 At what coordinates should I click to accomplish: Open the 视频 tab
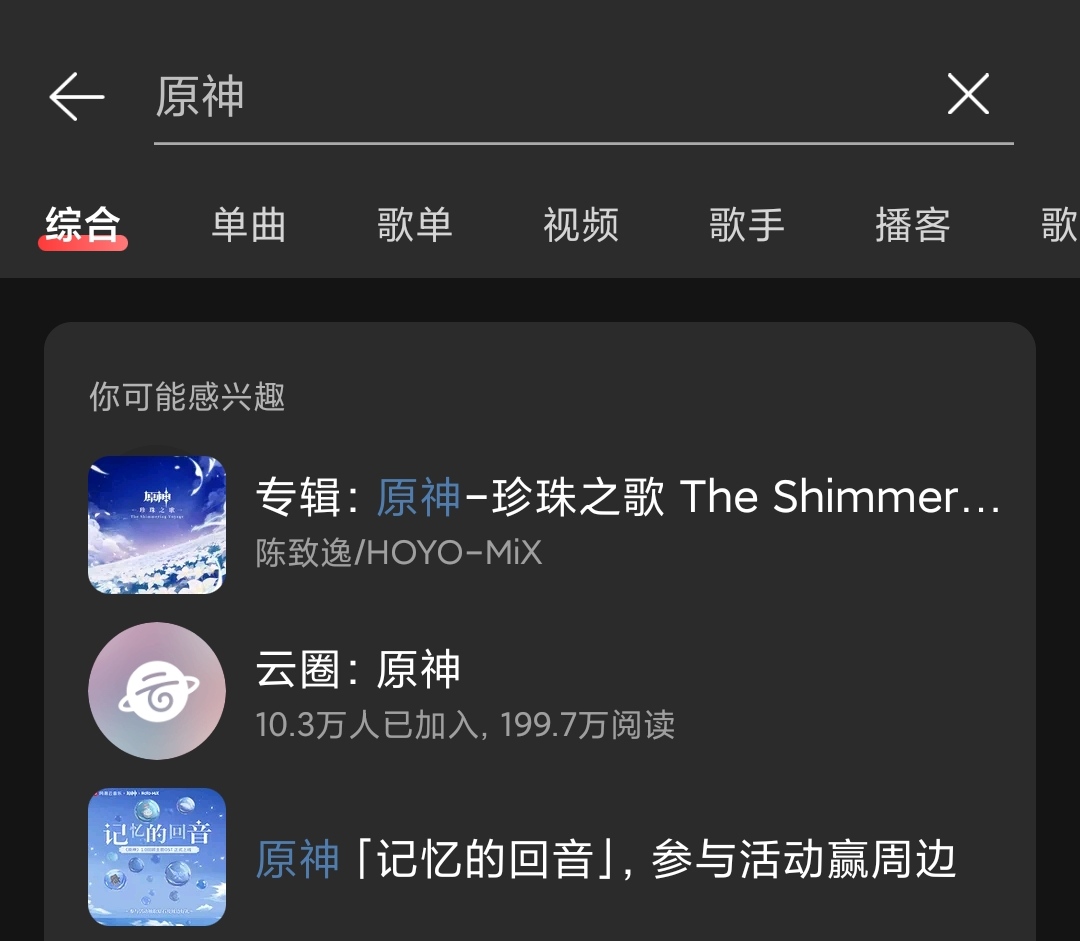click(x=581, y=225)
